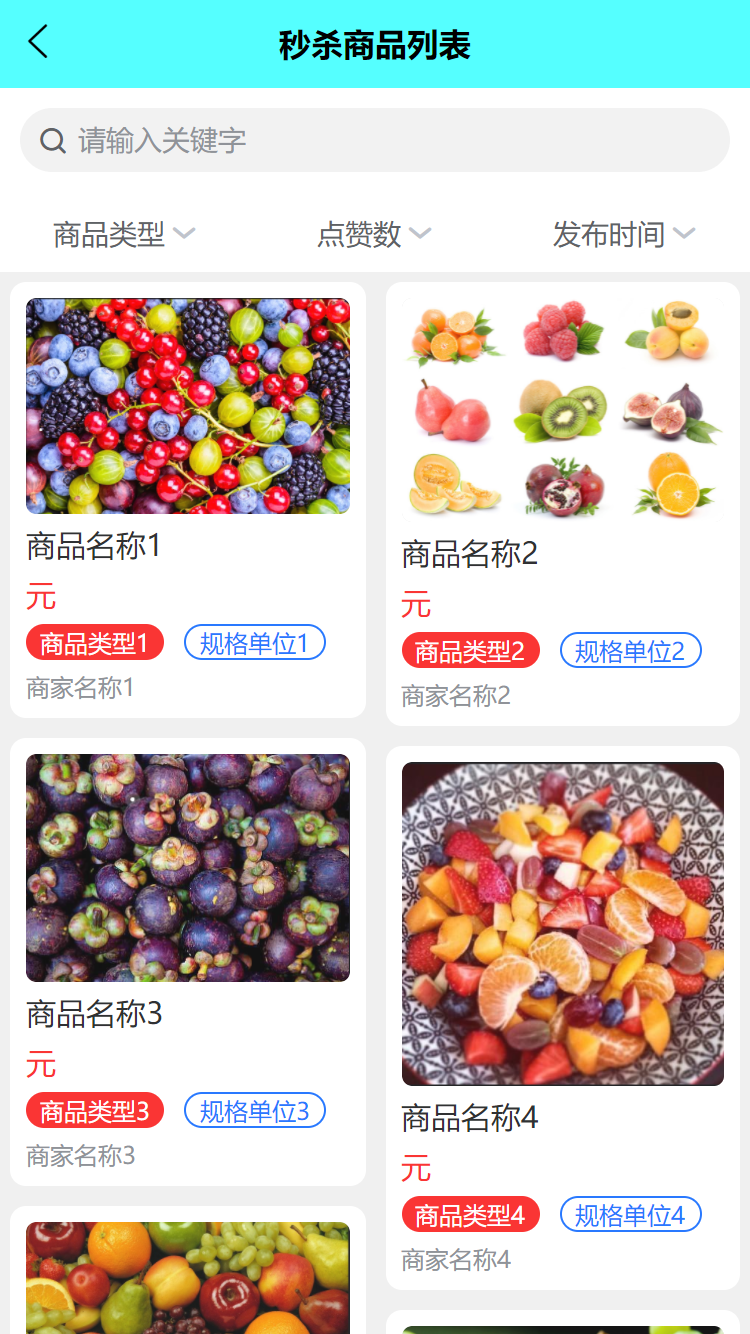The width and height of the screenshot is (750, 1334).
Task: Expand the 商品类型 filter dropdown
Action: [x=124, y=234]
